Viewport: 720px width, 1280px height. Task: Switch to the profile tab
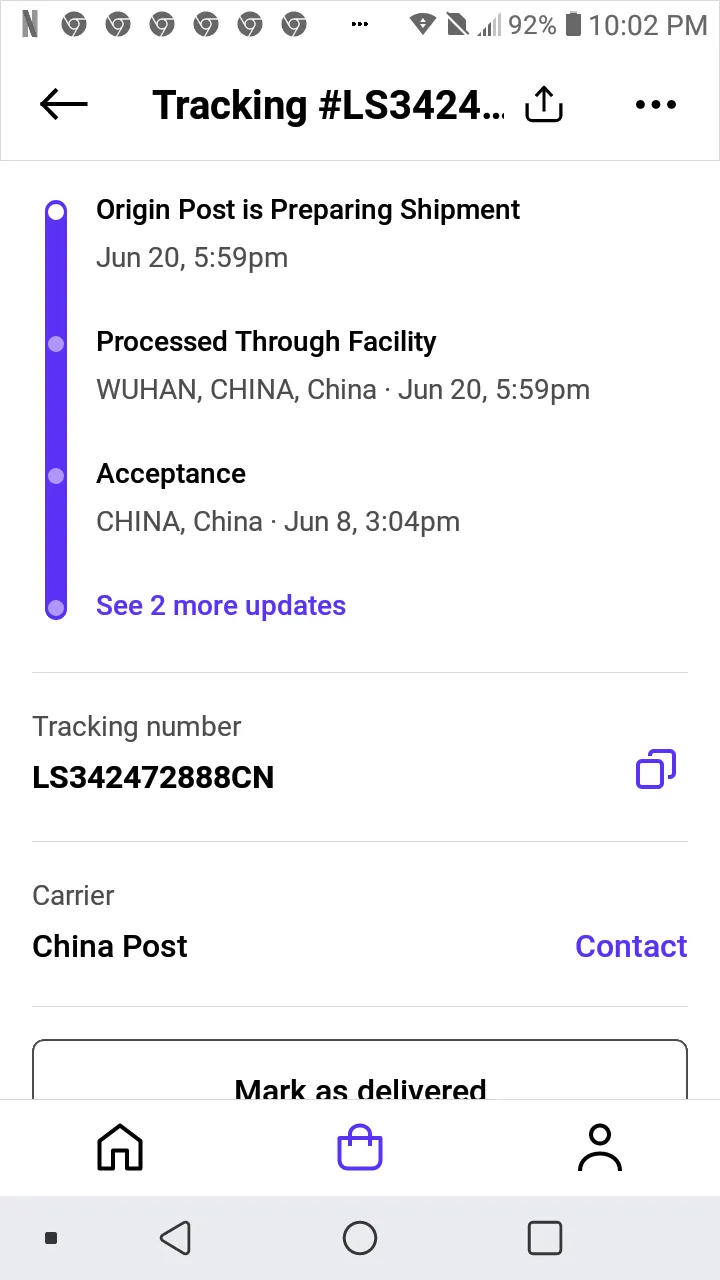(x=600, y=1147)
